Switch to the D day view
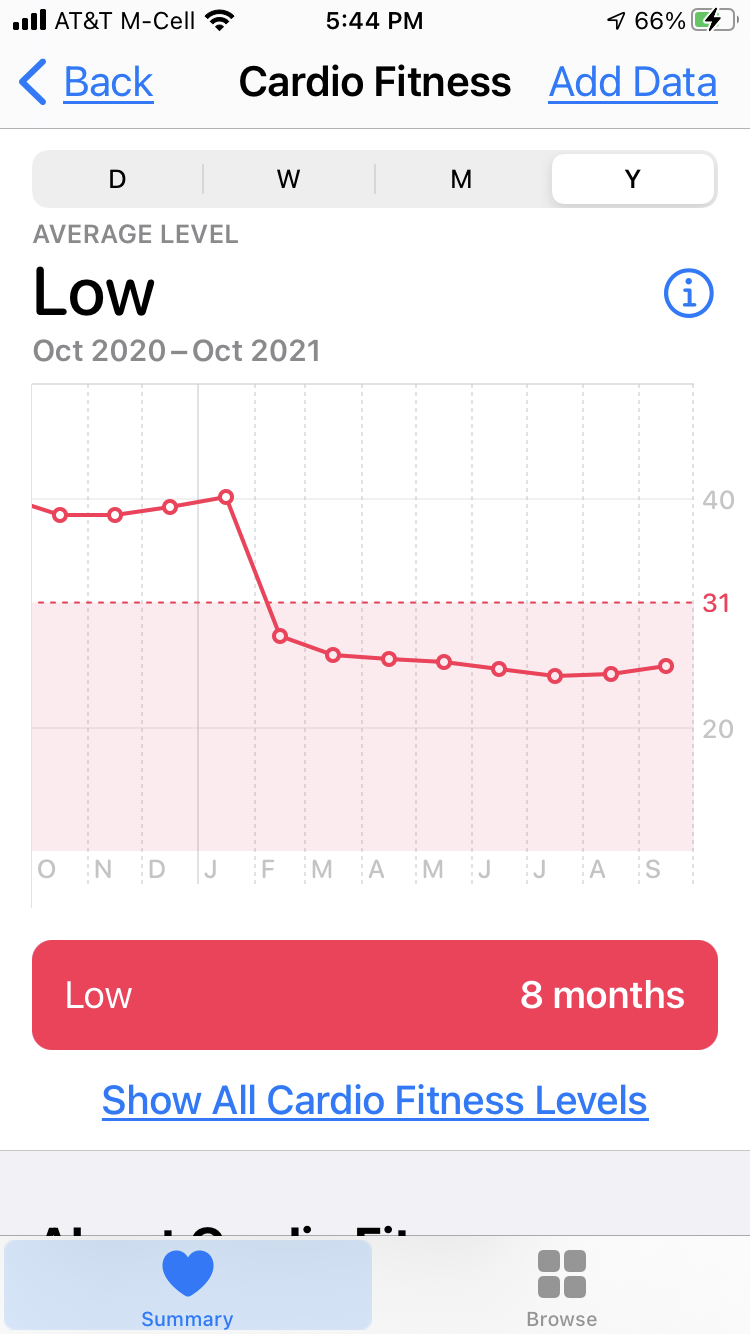The image size is (750, 1334). tap(118, 179)
